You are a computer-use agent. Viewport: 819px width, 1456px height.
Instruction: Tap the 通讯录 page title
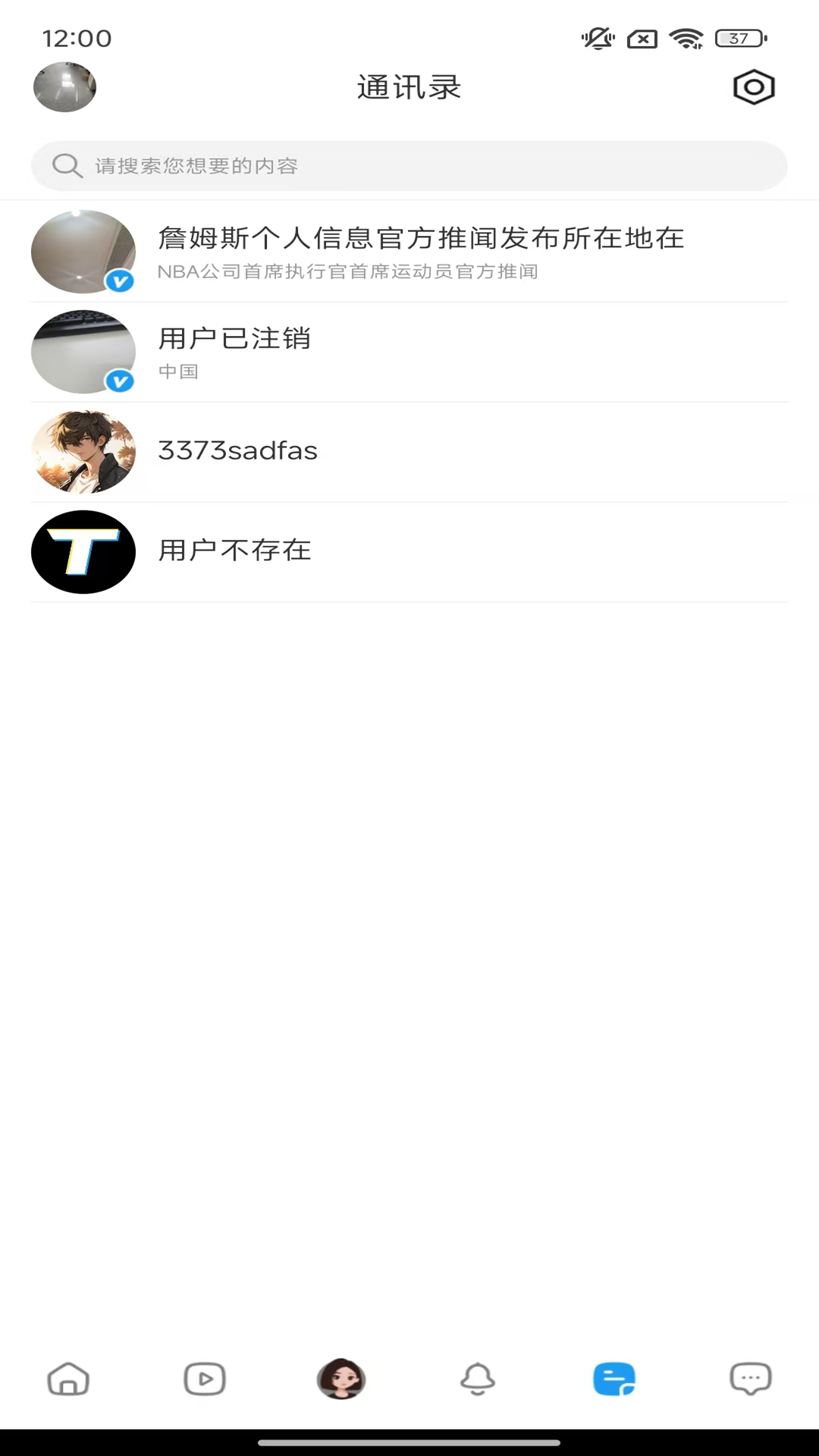click(409, 86)
